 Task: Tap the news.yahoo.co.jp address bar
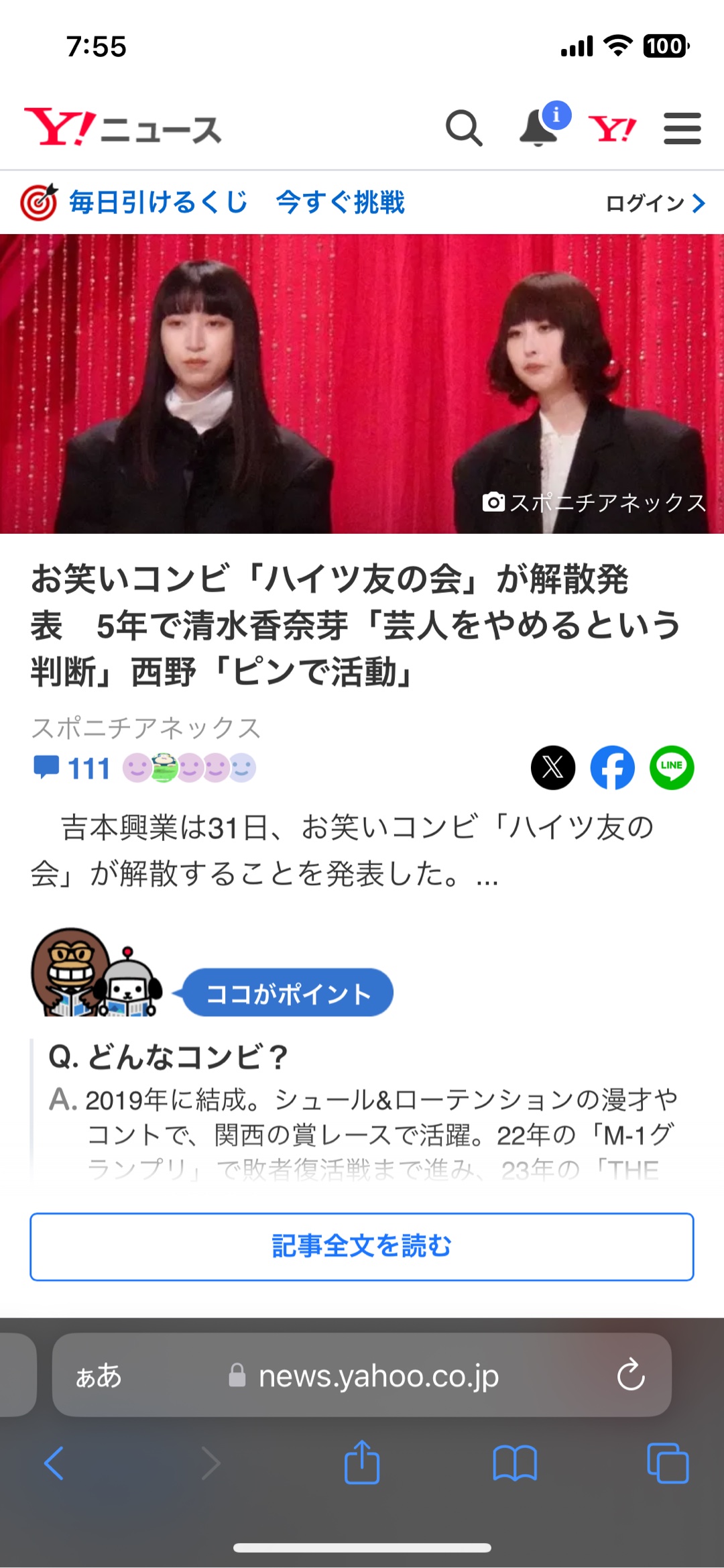378,1376
